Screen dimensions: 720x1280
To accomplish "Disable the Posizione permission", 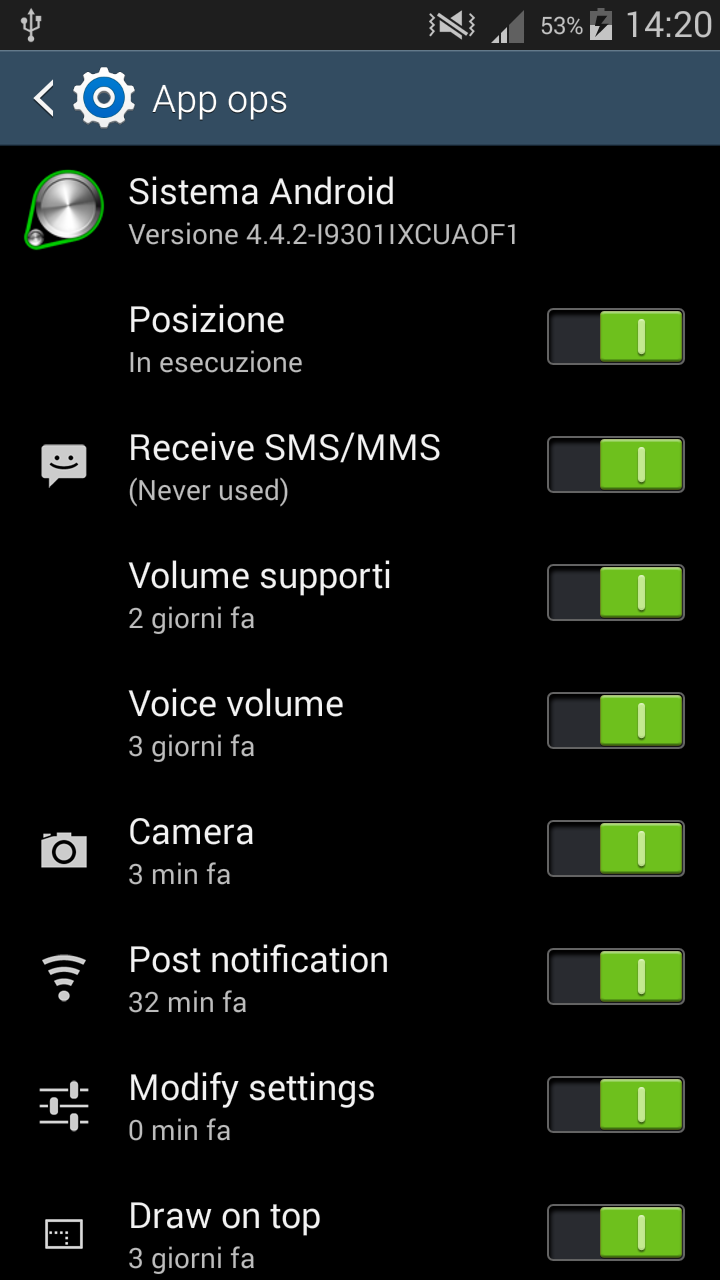I will pos(615,336).
